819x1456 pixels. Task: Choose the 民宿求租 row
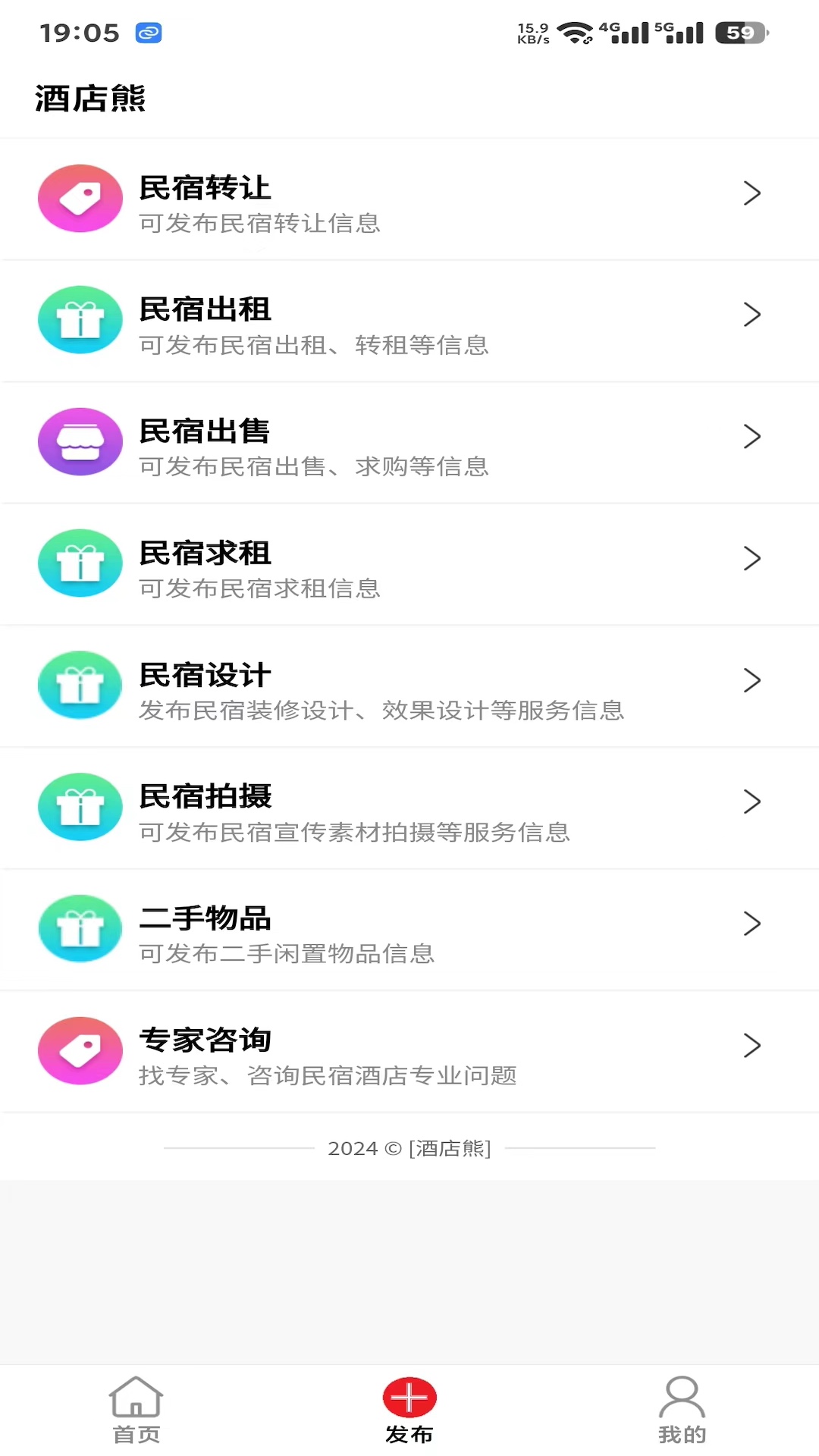[x=409, y=564]
